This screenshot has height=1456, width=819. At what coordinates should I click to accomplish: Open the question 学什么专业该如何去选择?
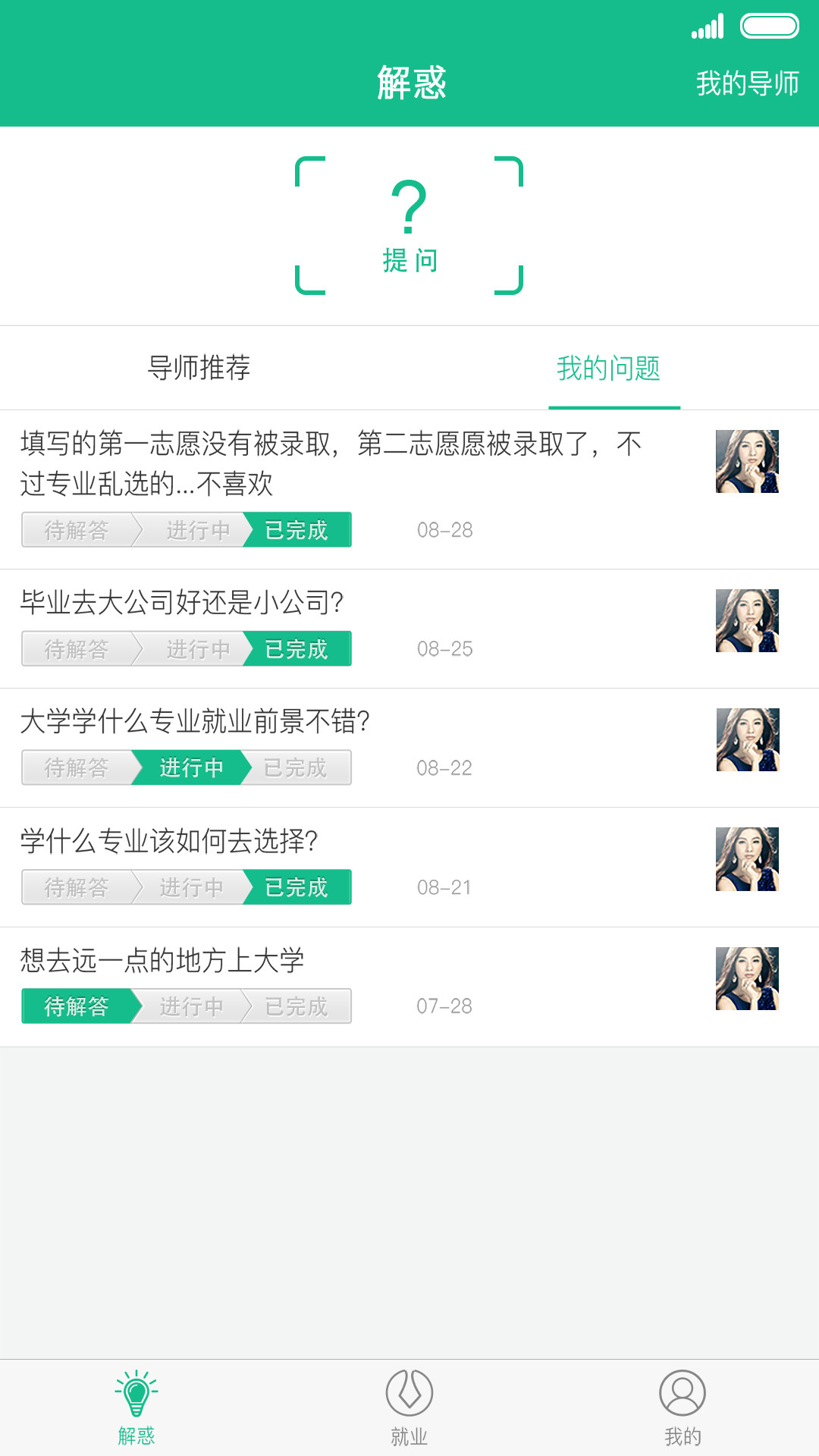[x=171, y=840]
